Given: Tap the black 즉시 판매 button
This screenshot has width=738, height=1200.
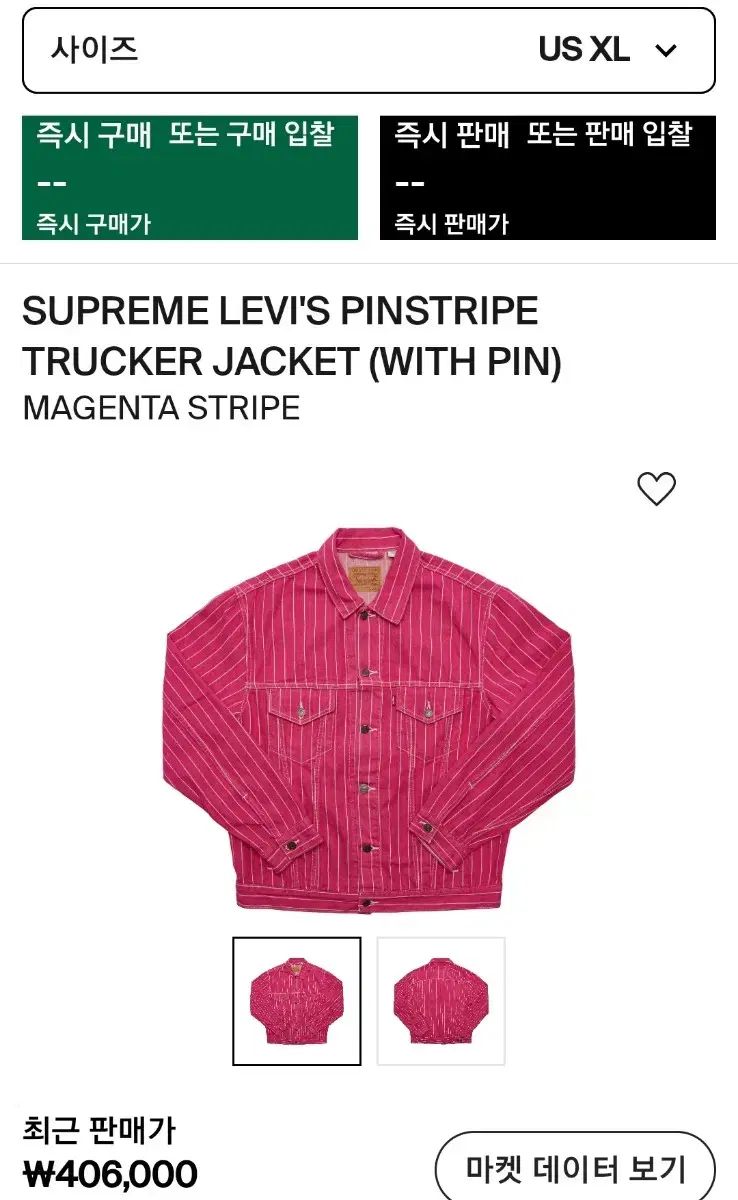Looking at the screenshot, I should 548,178.
